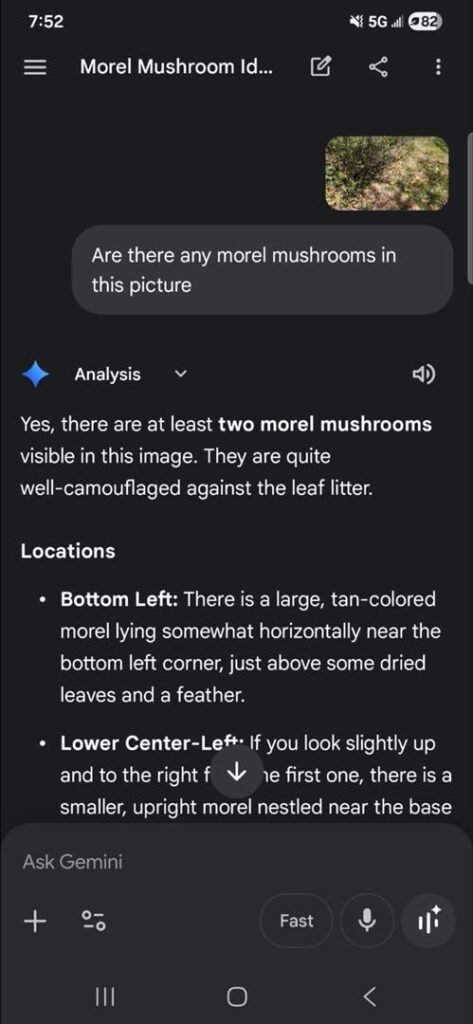Start a new chat with the compose icon
This screenshot has width=473, height=1024.
[320, 66]
